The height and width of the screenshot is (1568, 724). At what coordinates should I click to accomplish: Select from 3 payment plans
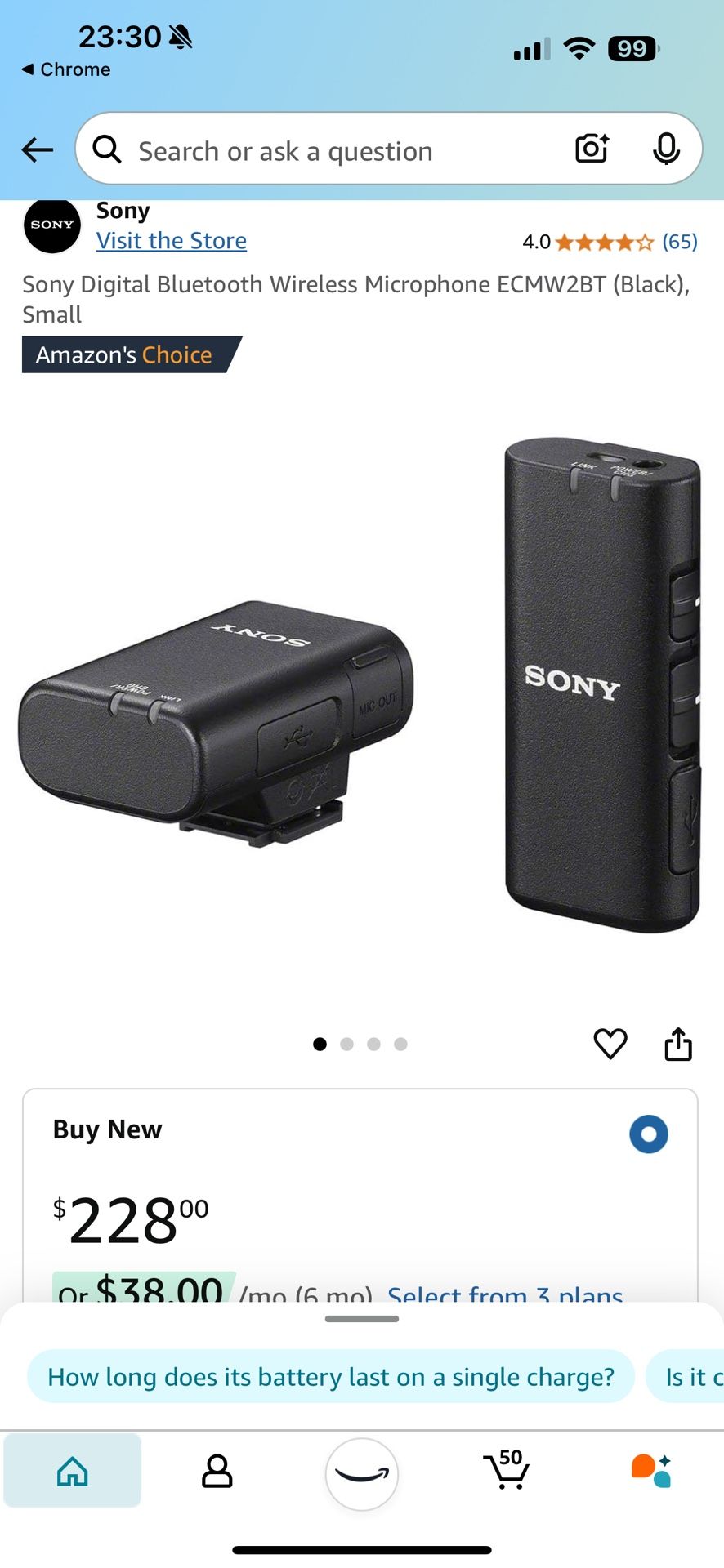click(505, 1294)
